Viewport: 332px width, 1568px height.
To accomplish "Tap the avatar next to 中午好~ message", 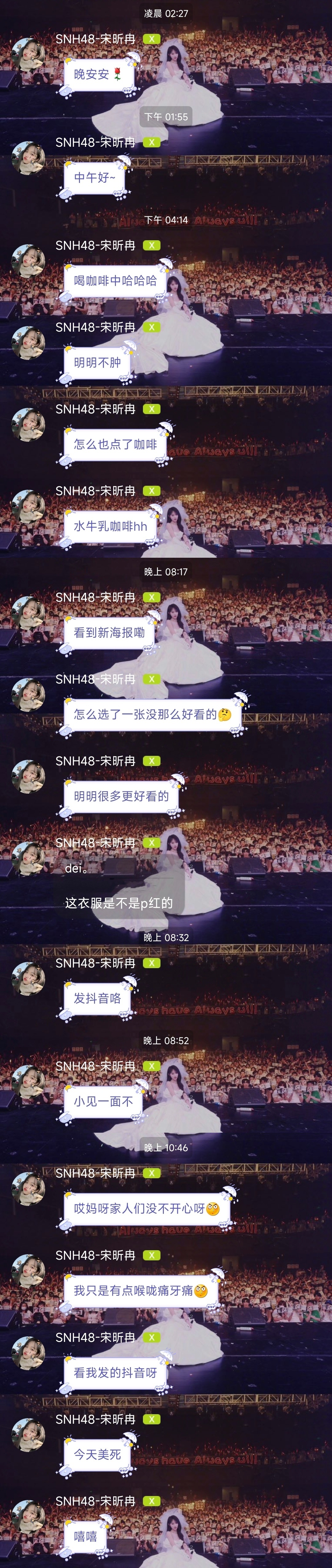I will point(28,158).
